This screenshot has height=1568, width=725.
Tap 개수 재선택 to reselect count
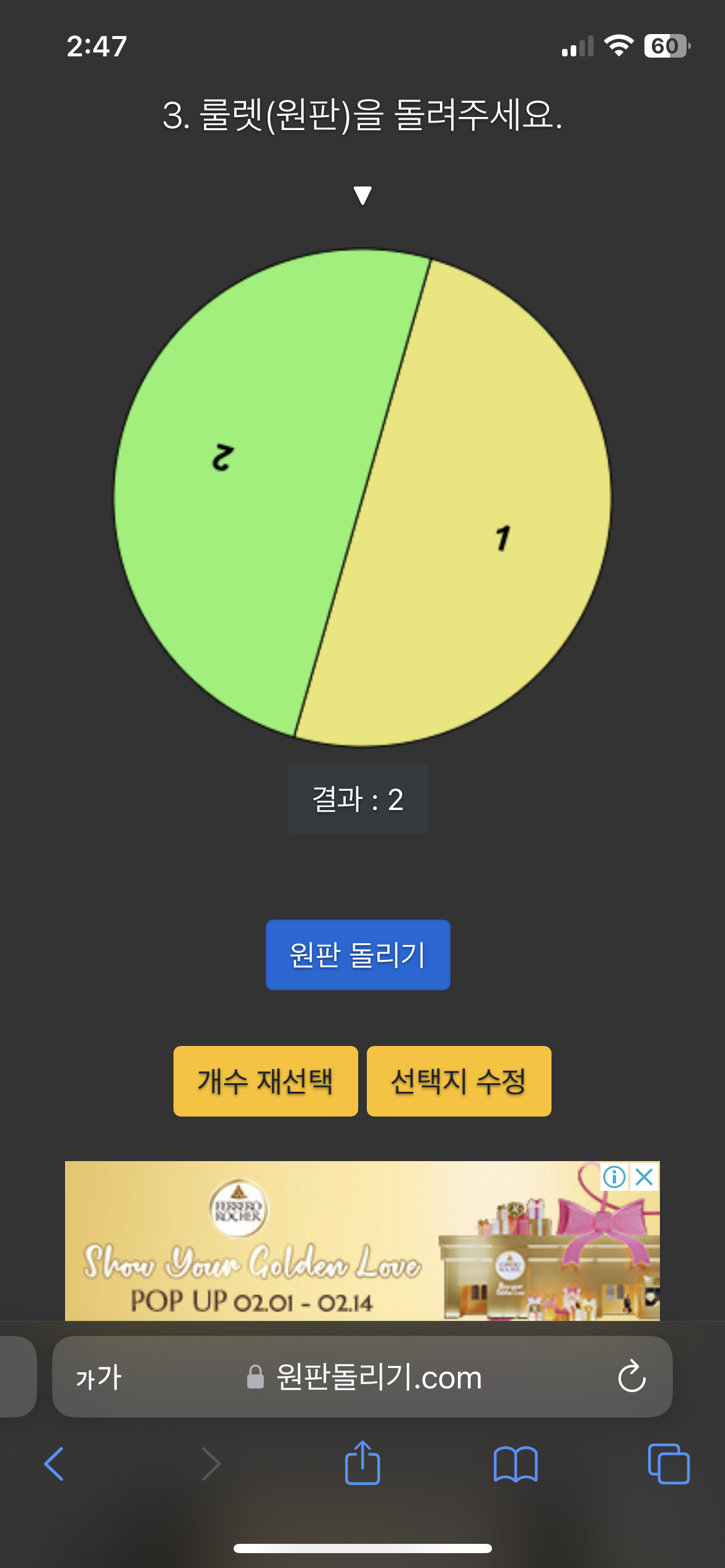pyautogui.click(x=265, y=1081)
